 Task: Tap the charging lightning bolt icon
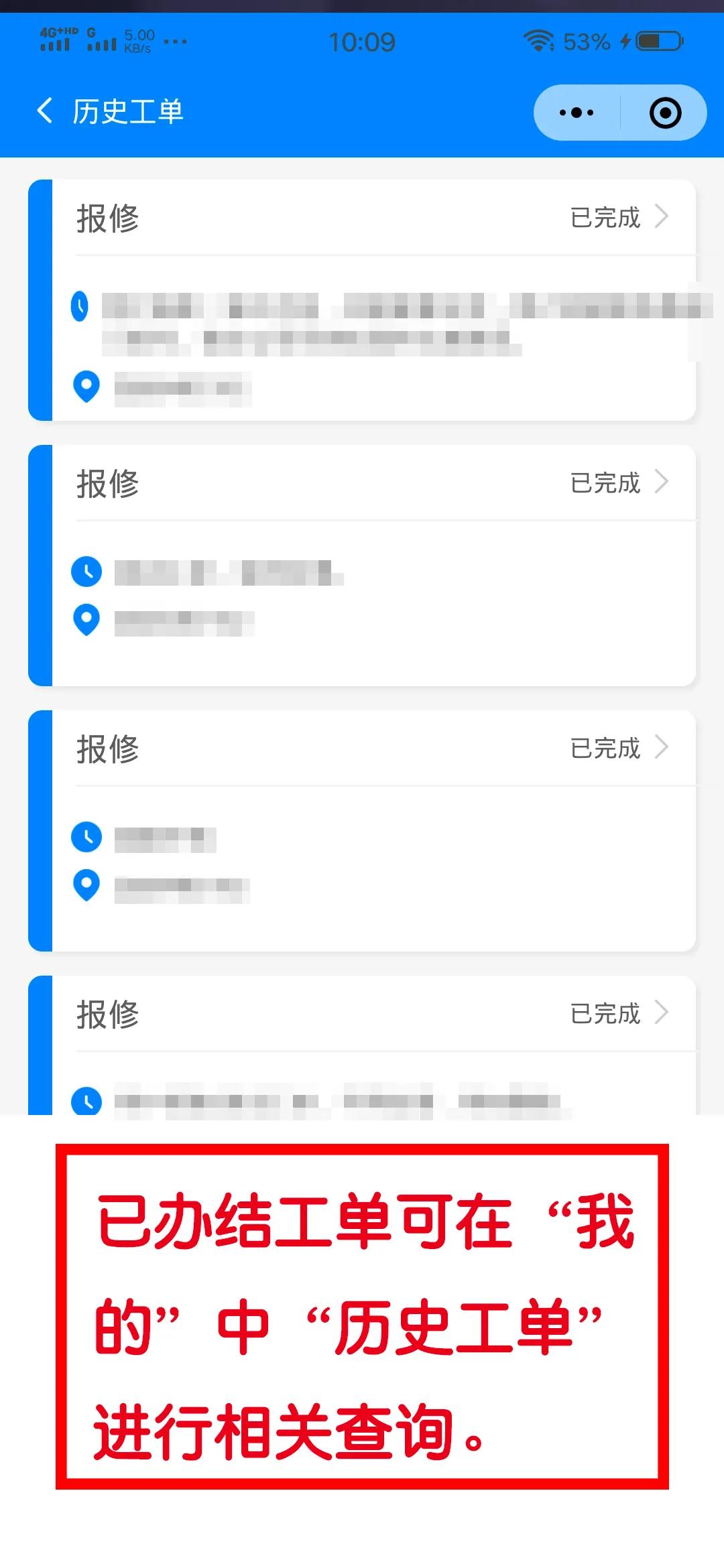pyautogui.click(x=626, y=42)
